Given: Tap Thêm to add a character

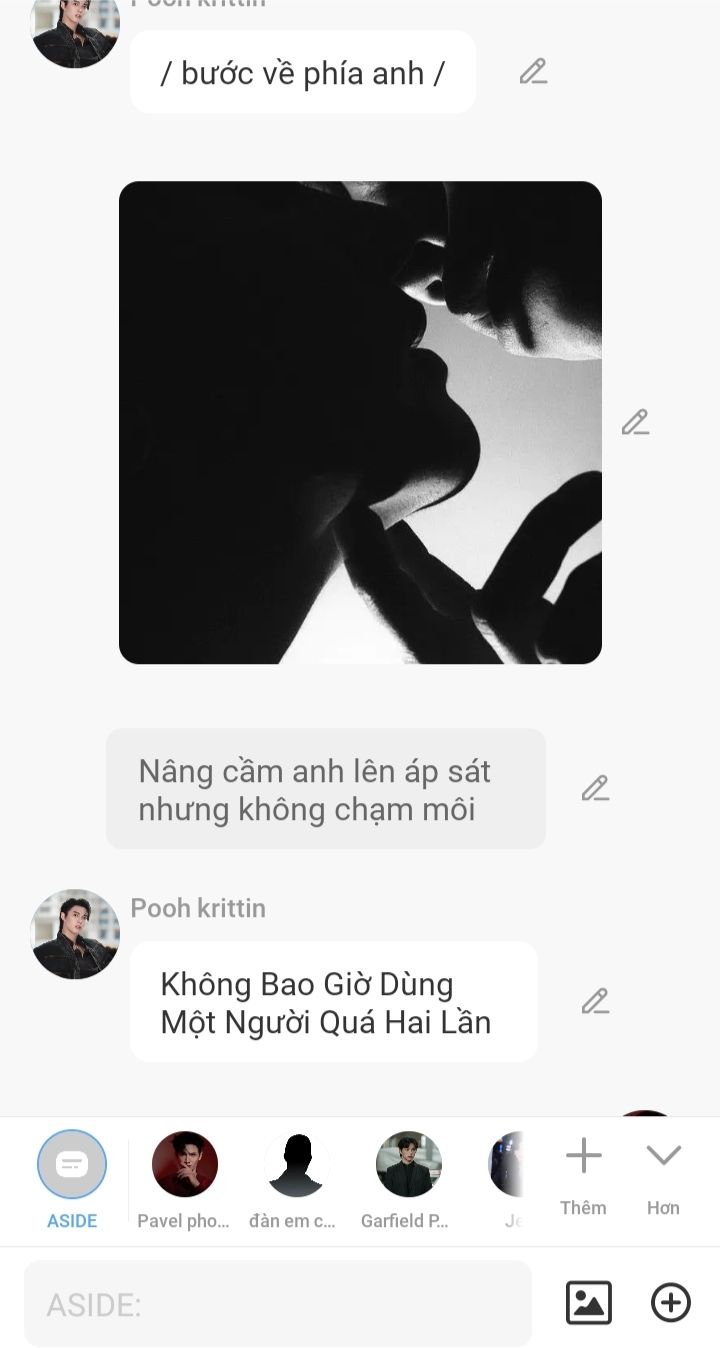Looking at the screenshot, I should pos(583,1172).
